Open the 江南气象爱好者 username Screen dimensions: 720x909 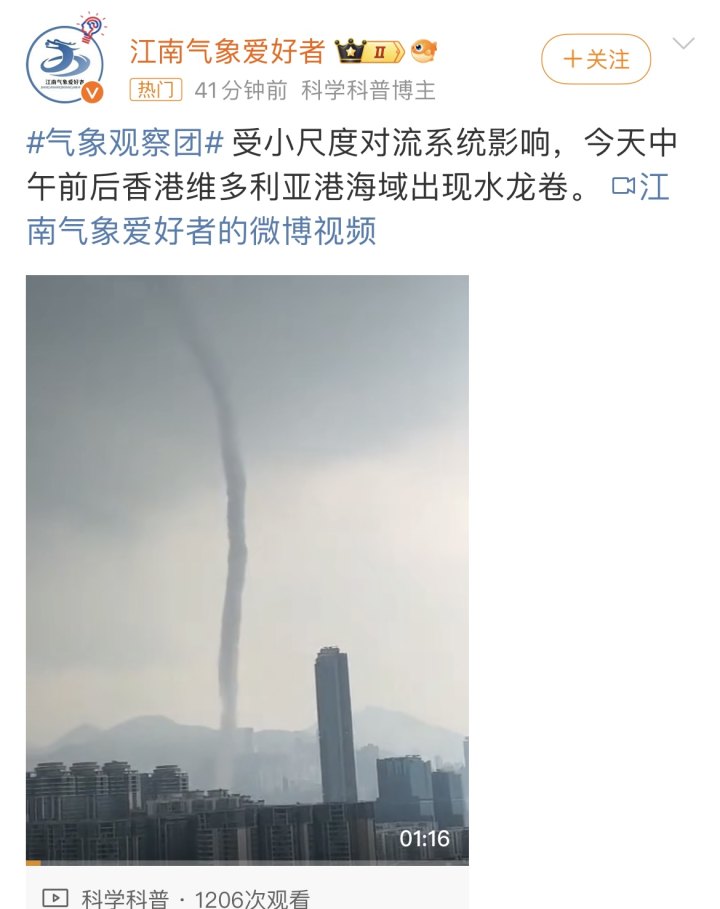[x=228, y=50]
